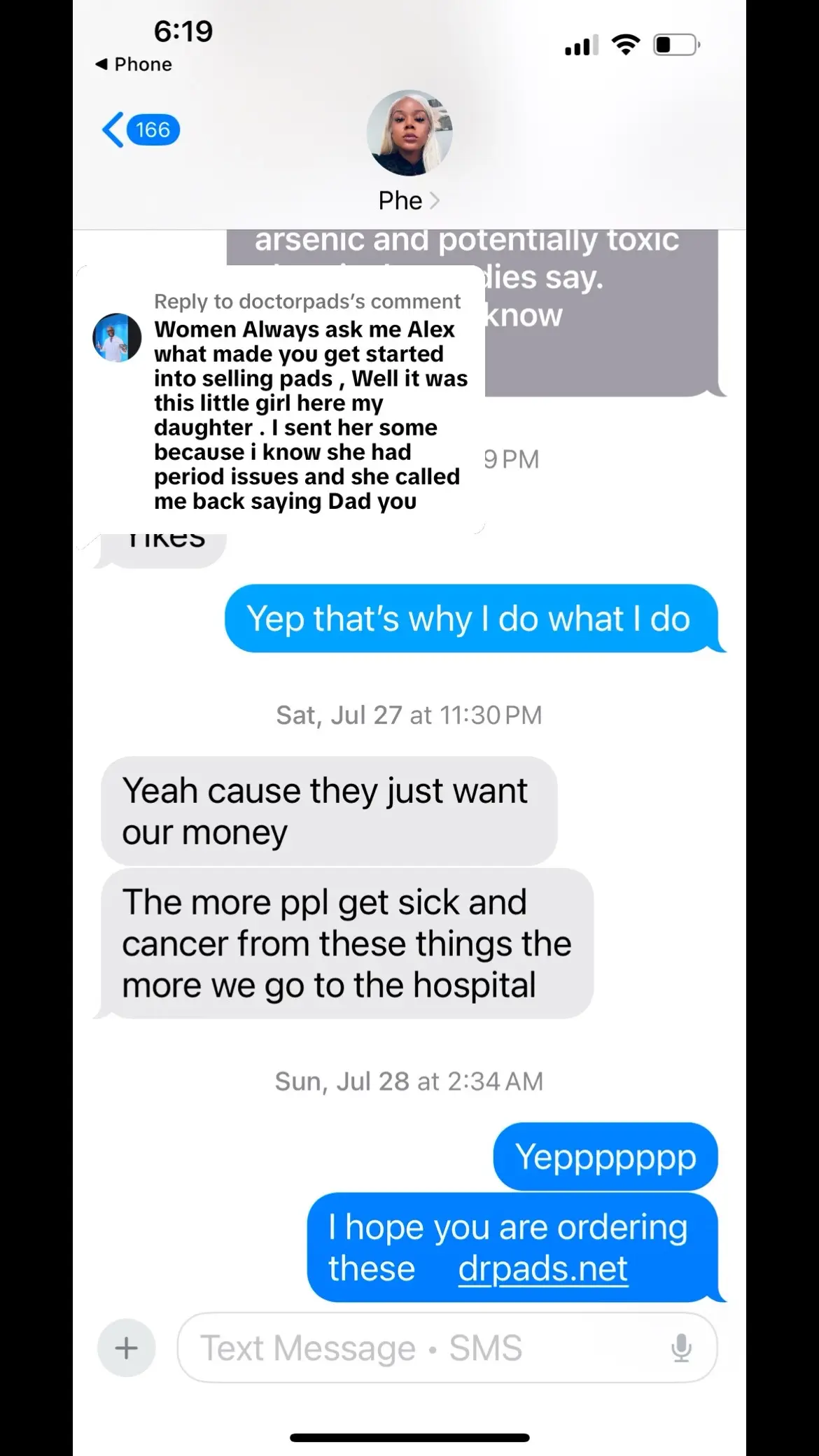The height and width of the screenshot is (1456, 819).
Task: Open the plus icon for message apps
Action: click(x=126, y=1347)
